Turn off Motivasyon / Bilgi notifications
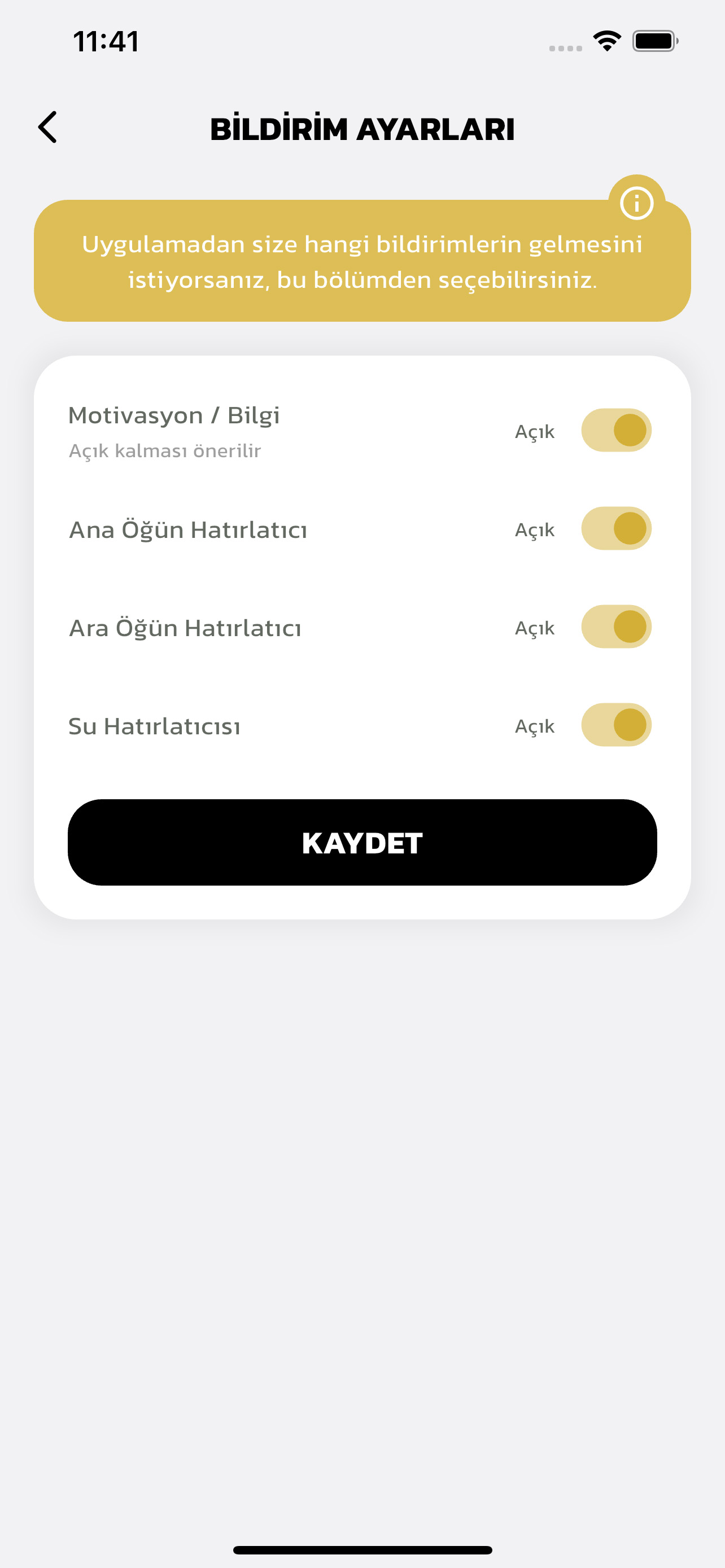The height and width of the screenshot is (1568, 725). (616, 430)
